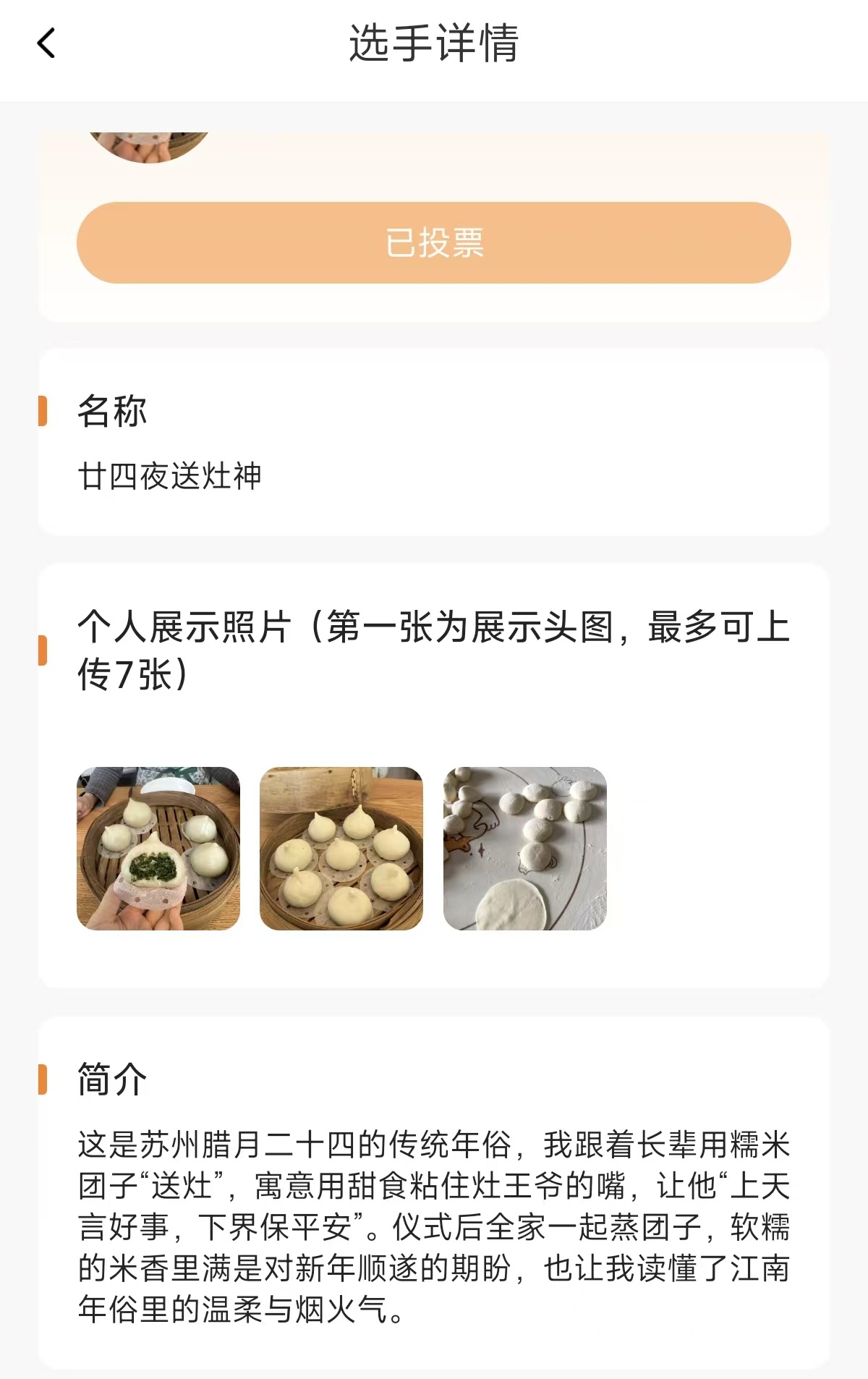Open the photo of the spinach-filled dumpling
The height and width of the screenshot is (1379, 868).
158,848
